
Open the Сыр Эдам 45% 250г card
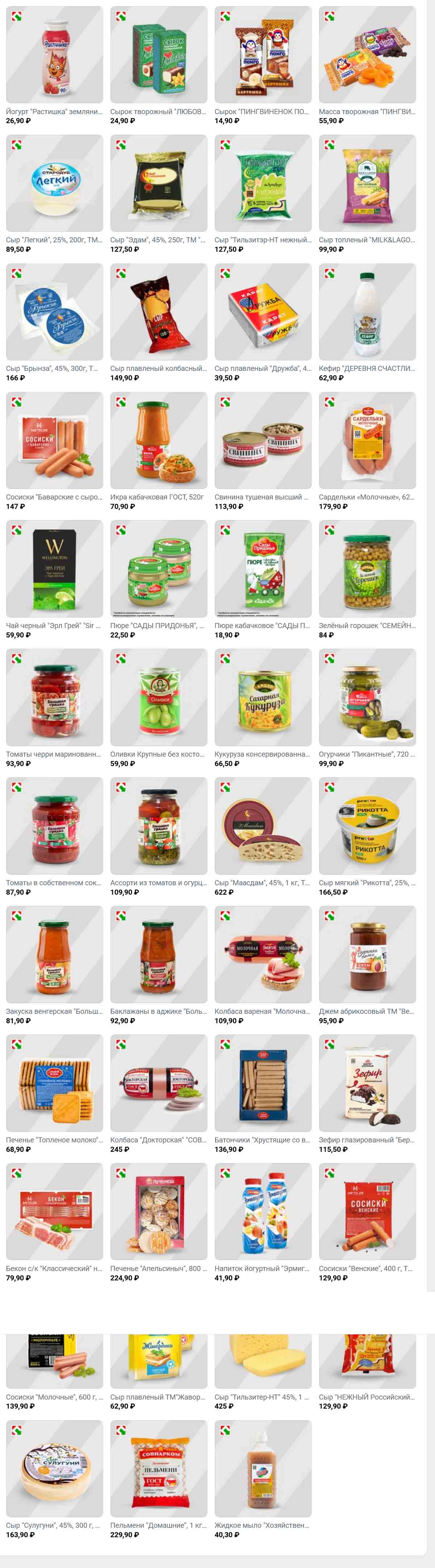(x=158, y=183)
